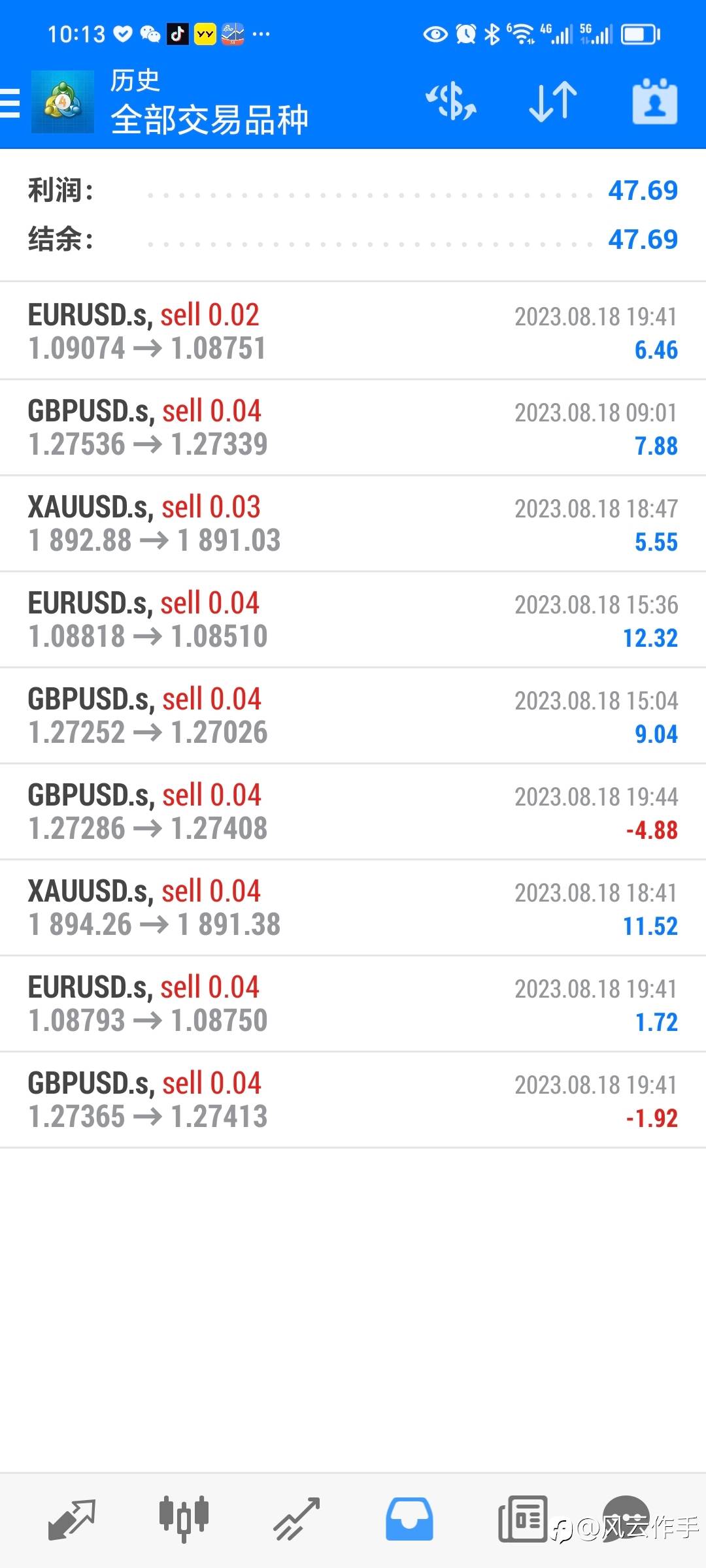Screen dimensions: 706x1568
Task: Switch to the candlestick Chart tab
Action: [184, 1519]
